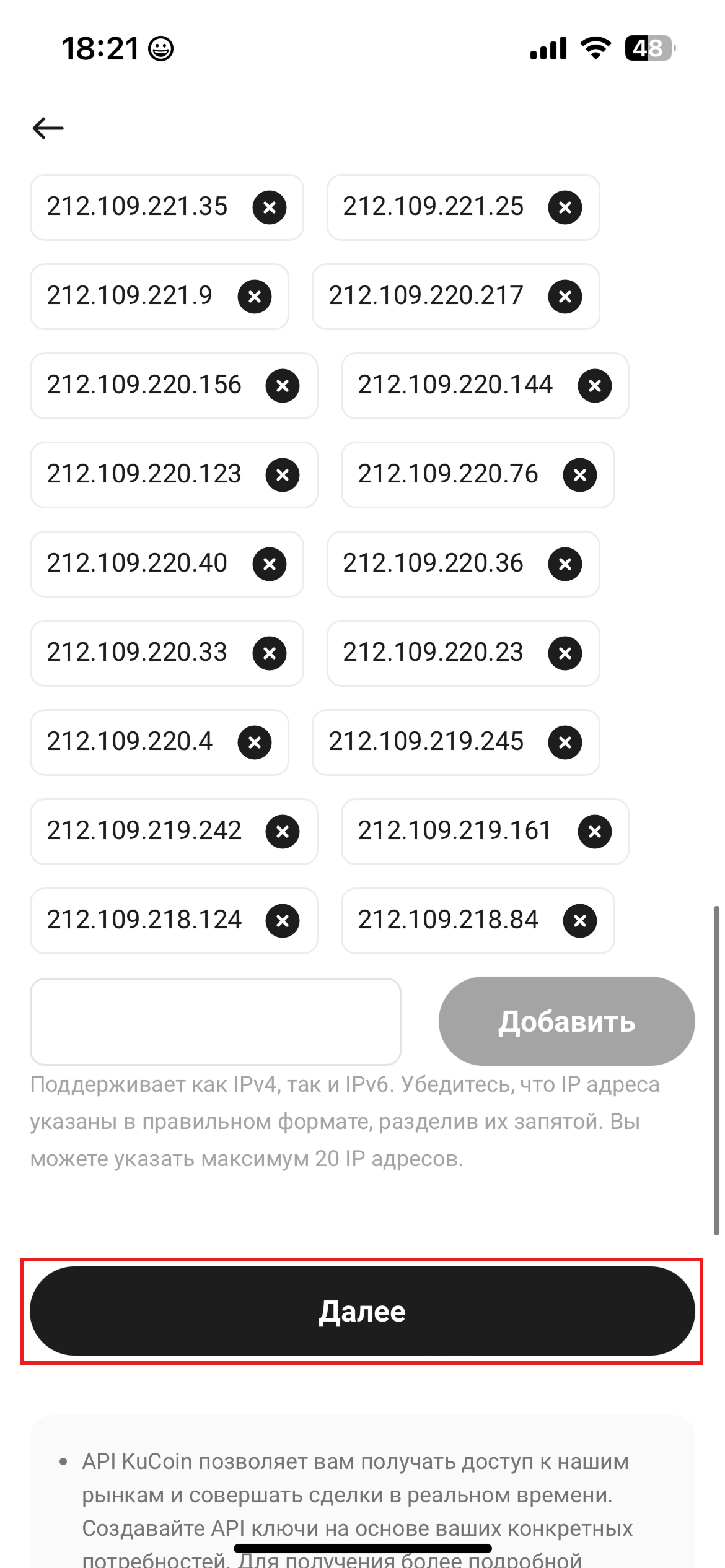Tap the Добавить button
725x1568 pixels.
click(x=566, y=1021)
